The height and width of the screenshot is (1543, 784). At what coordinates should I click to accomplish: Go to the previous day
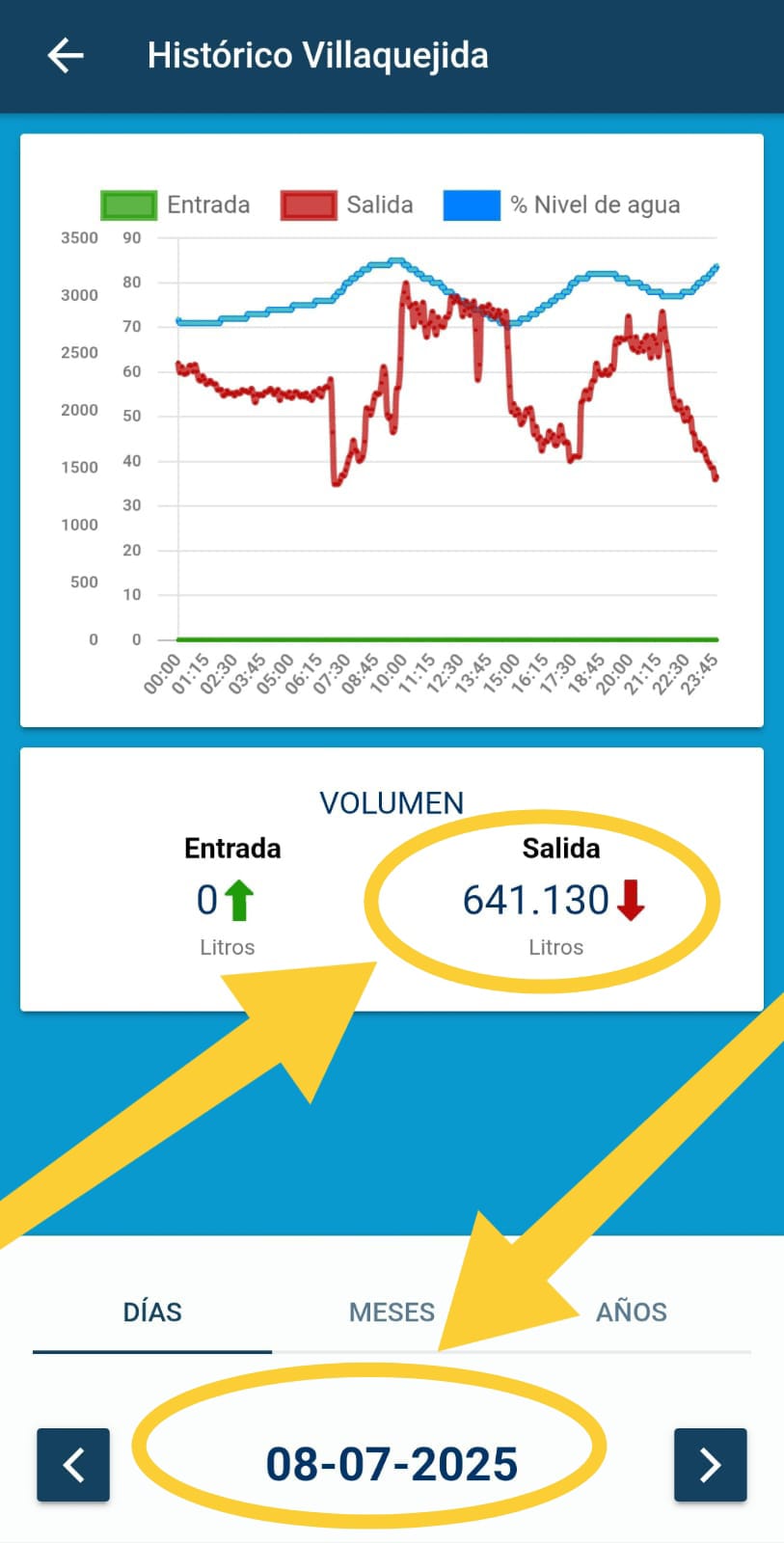click(73, 1465)
